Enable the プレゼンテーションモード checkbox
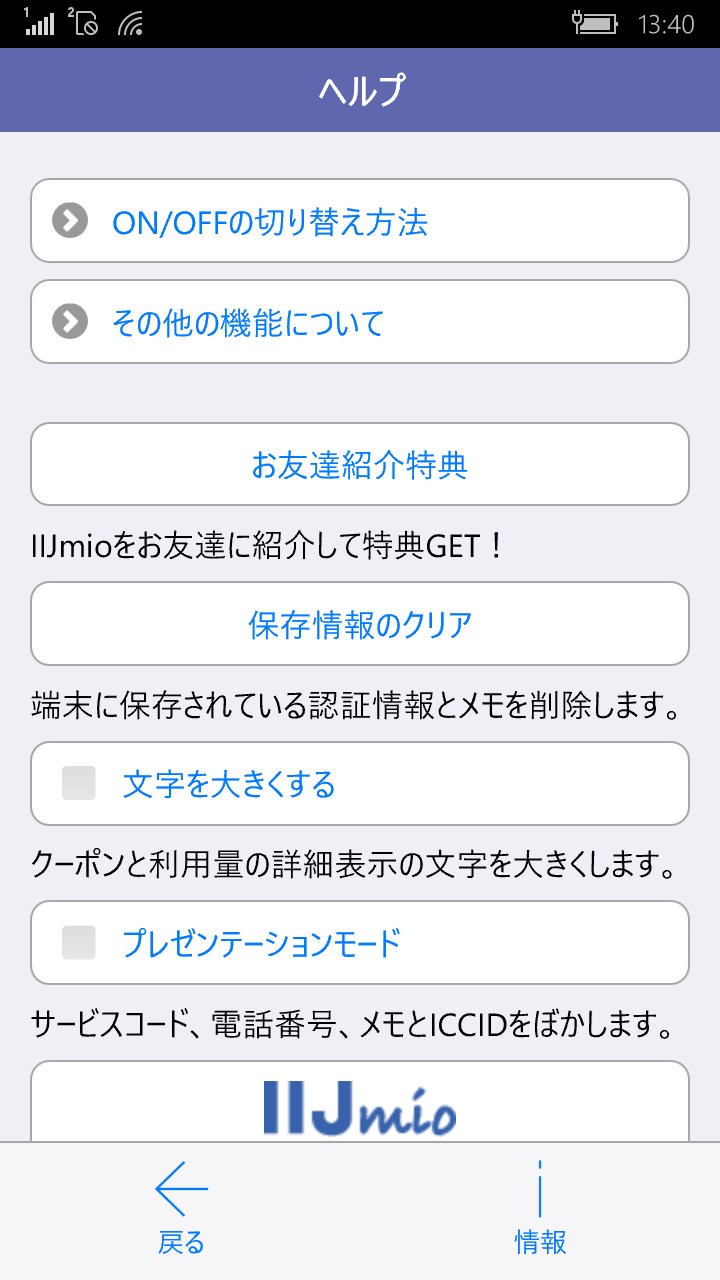 pyautogui.click(x=79, y=942)
